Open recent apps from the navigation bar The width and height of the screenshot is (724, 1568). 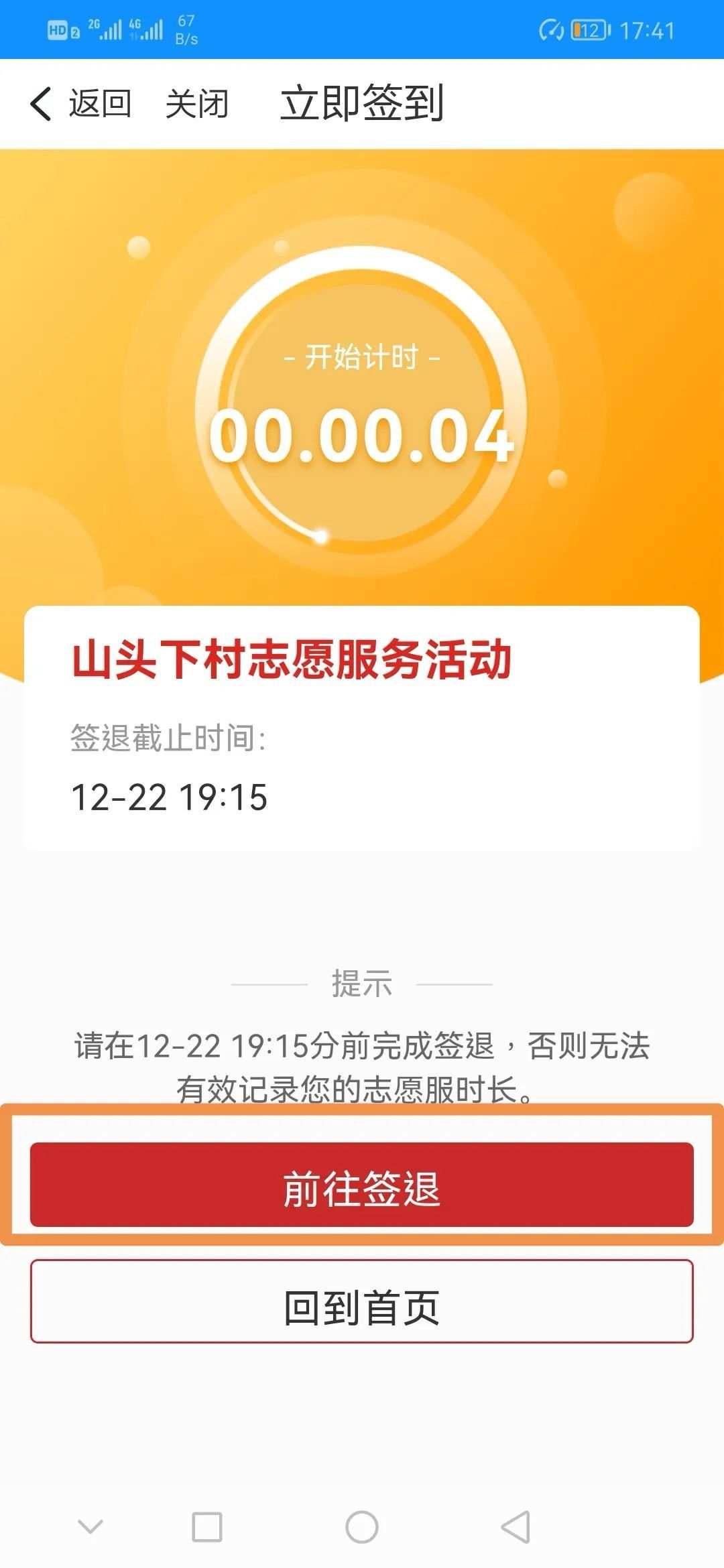pos(206,1526)
